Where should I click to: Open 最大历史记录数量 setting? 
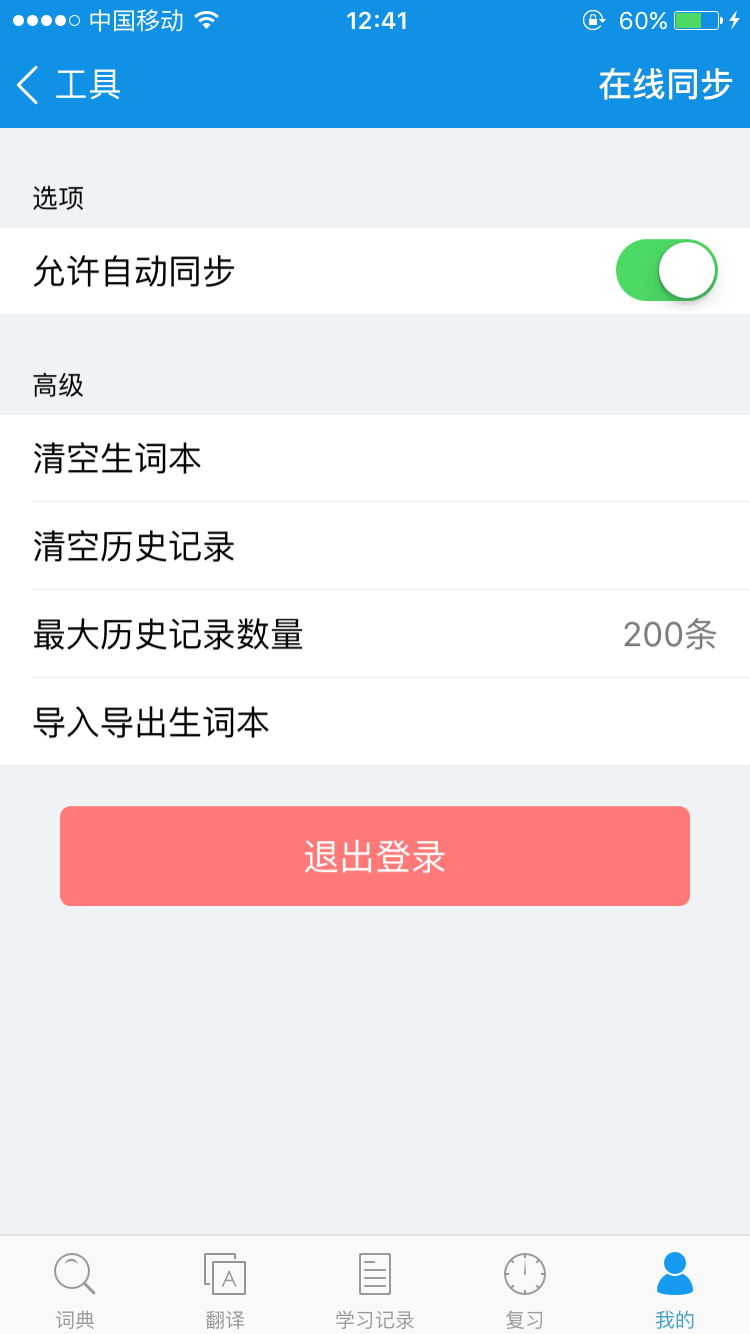point(375,635)
